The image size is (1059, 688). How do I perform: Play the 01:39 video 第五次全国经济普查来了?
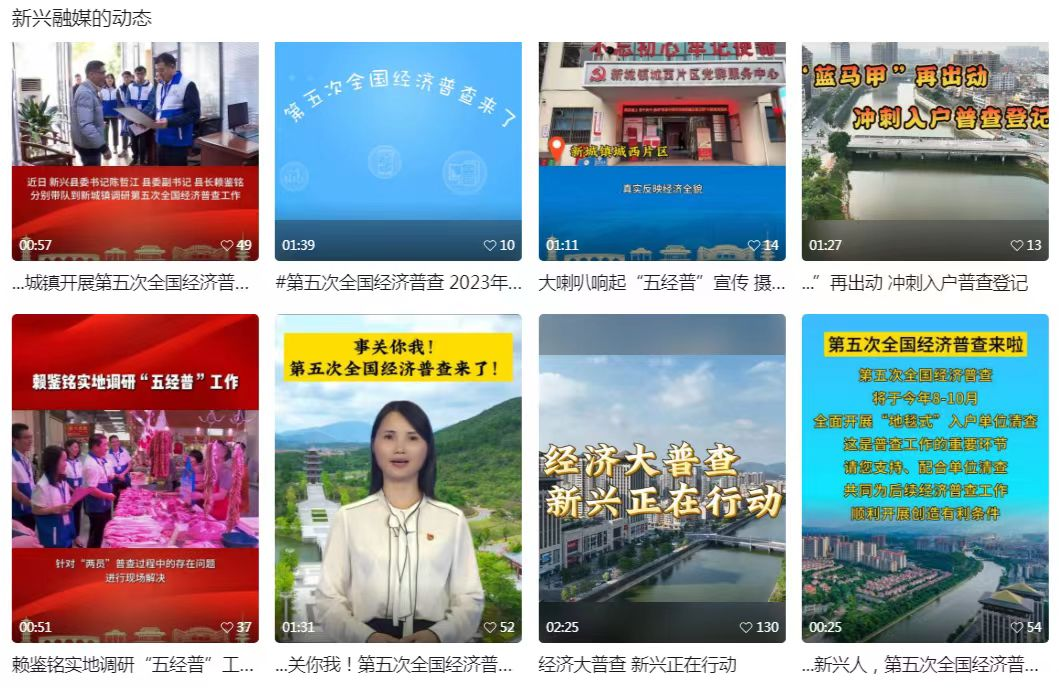[x=398, y=151]
